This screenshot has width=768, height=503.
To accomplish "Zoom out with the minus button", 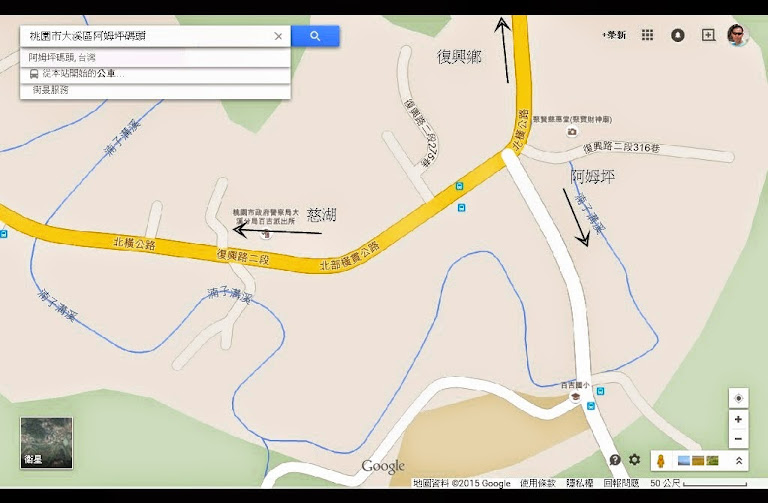I will tap(738, 439).
